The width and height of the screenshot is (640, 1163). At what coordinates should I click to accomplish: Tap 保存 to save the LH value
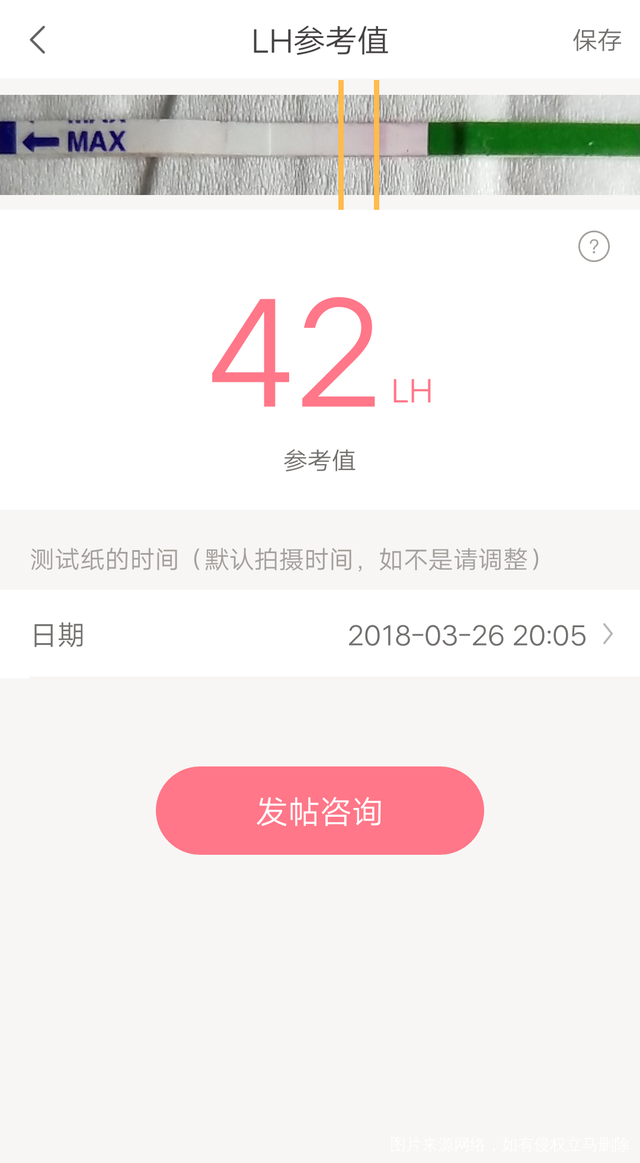(597, 40)
